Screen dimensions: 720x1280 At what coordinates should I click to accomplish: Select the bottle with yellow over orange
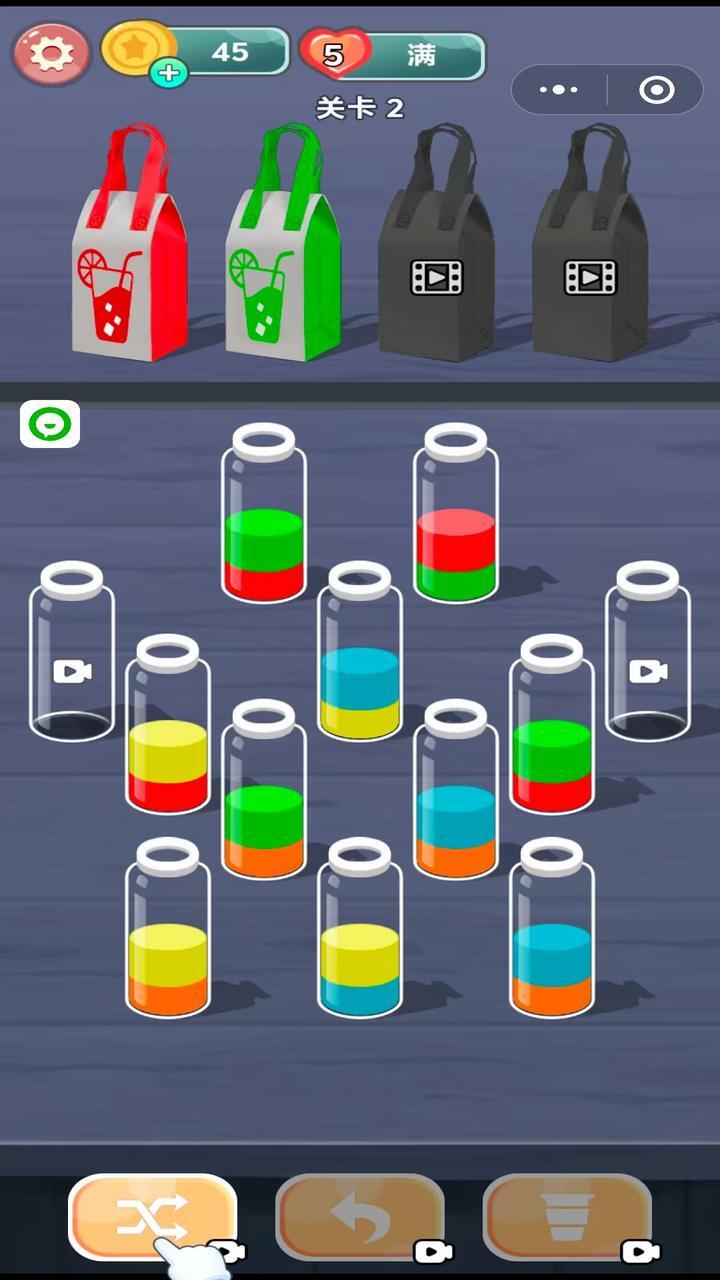pyautogui.click(x=168, y=934)
